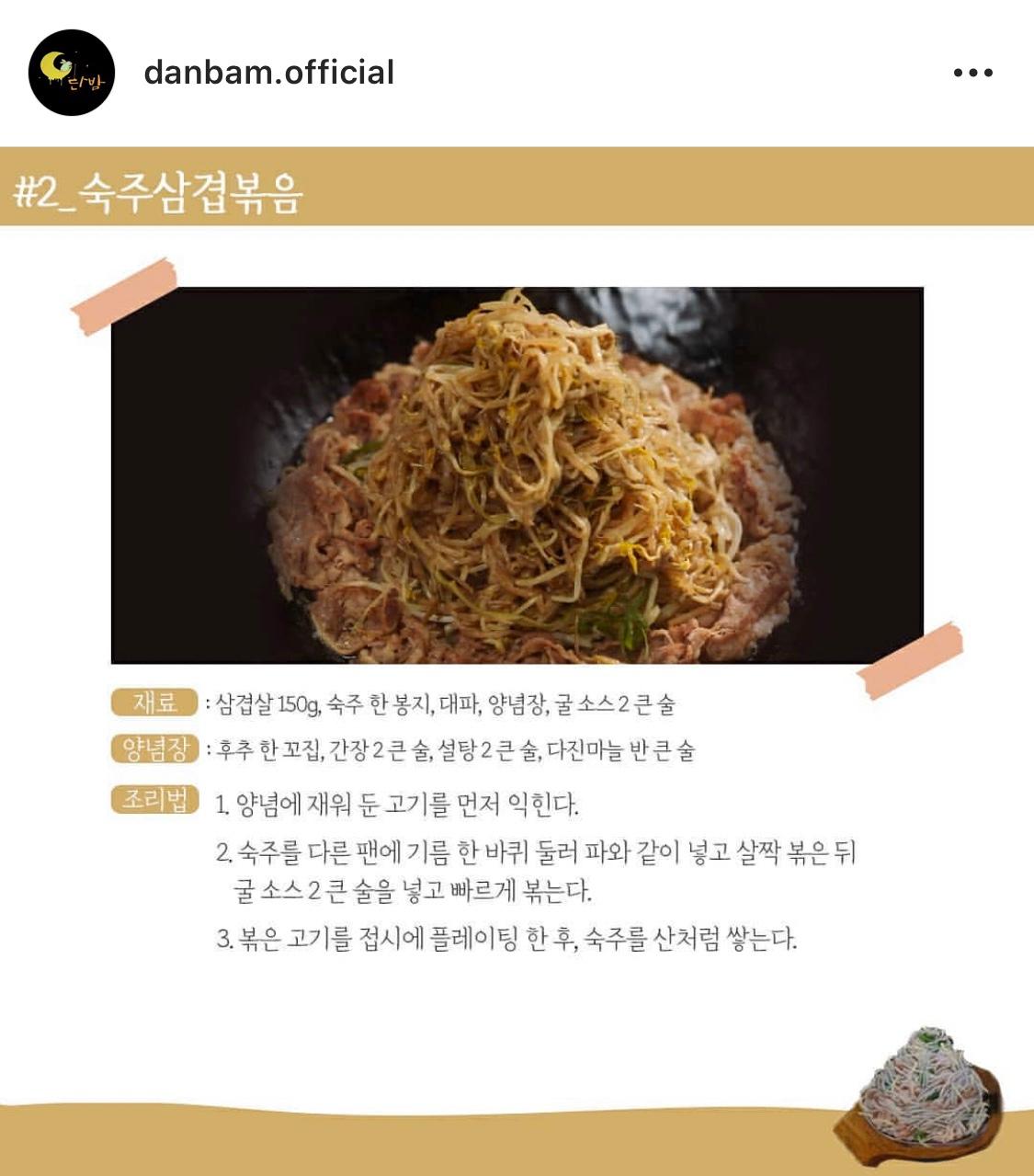This screenshot has width=1034, height=1176.
Task: Select the post header bar tab area
Action: (517, 74)
